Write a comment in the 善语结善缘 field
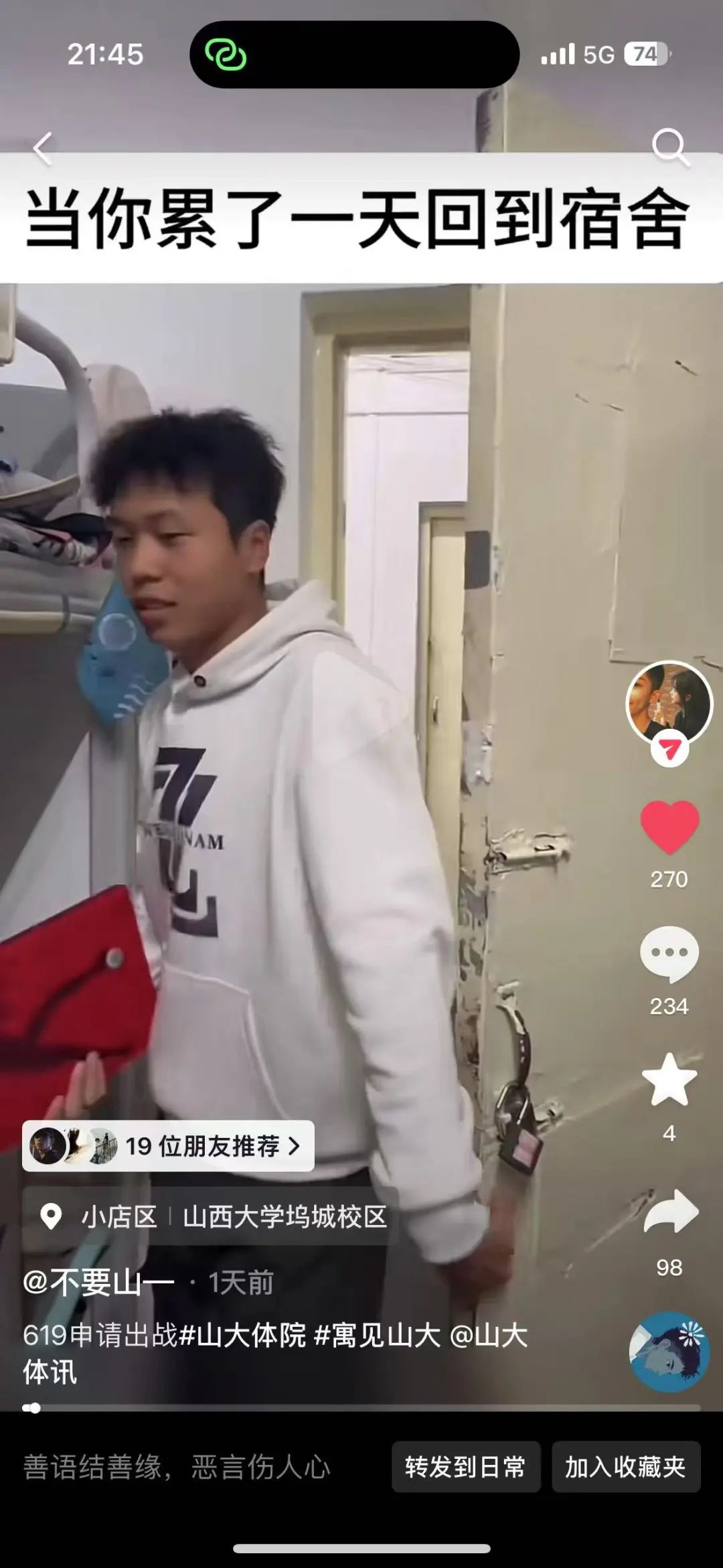The image size is (723, 1568). (x=177, y=1467)
